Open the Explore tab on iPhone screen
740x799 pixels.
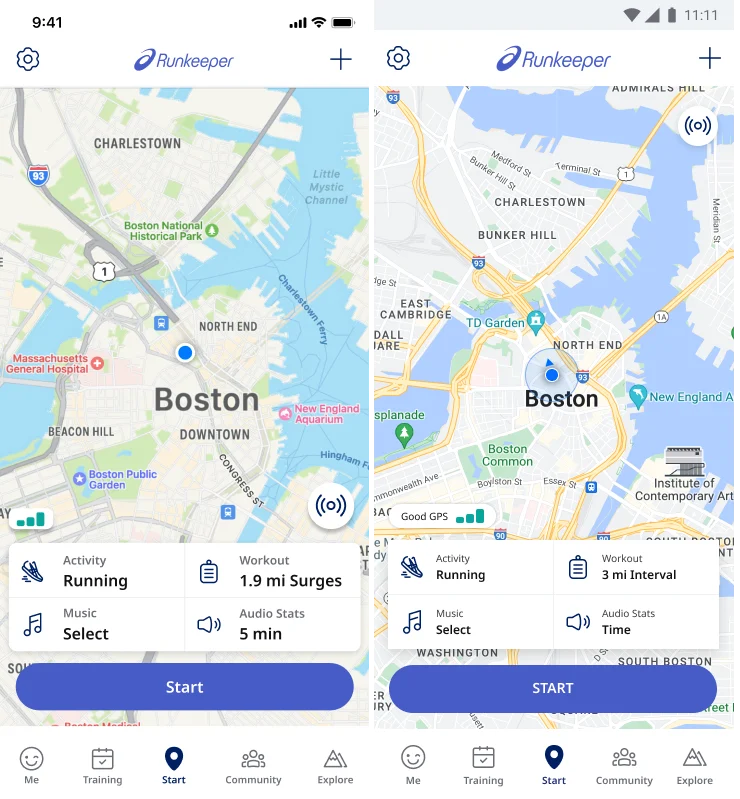[335, 766]
